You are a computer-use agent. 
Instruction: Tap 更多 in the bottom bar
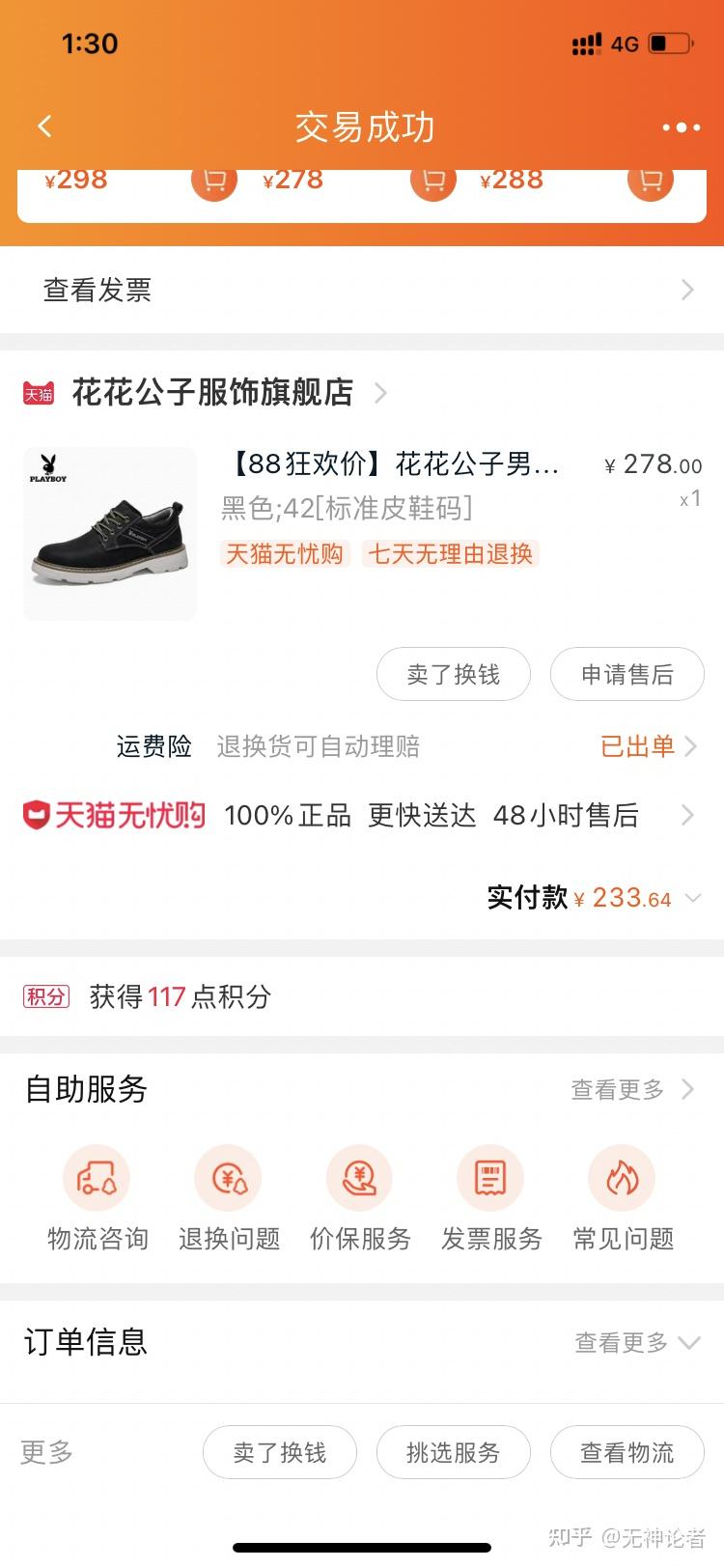pos(47,1452)
